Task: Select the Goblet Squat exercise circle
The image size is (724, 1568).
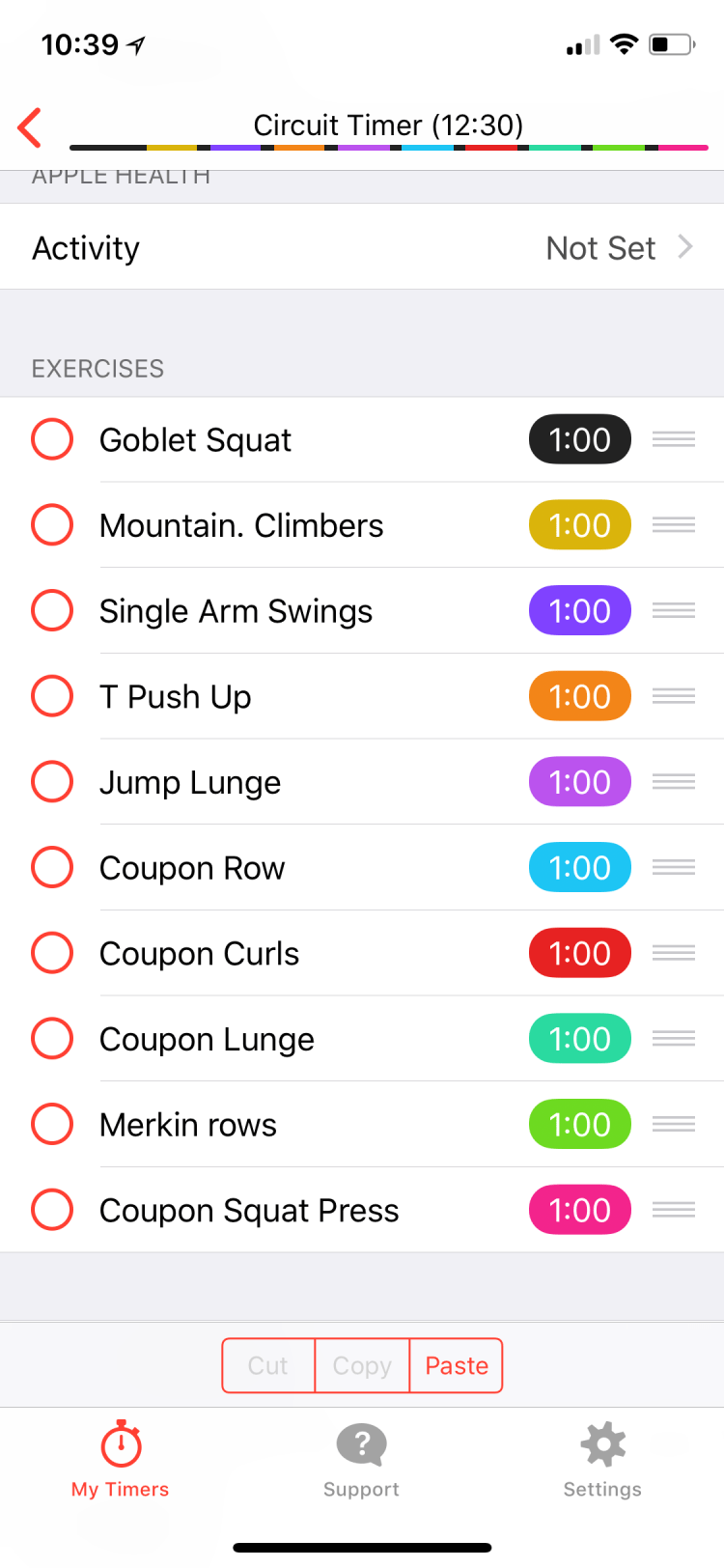Action: click(52, 439)
